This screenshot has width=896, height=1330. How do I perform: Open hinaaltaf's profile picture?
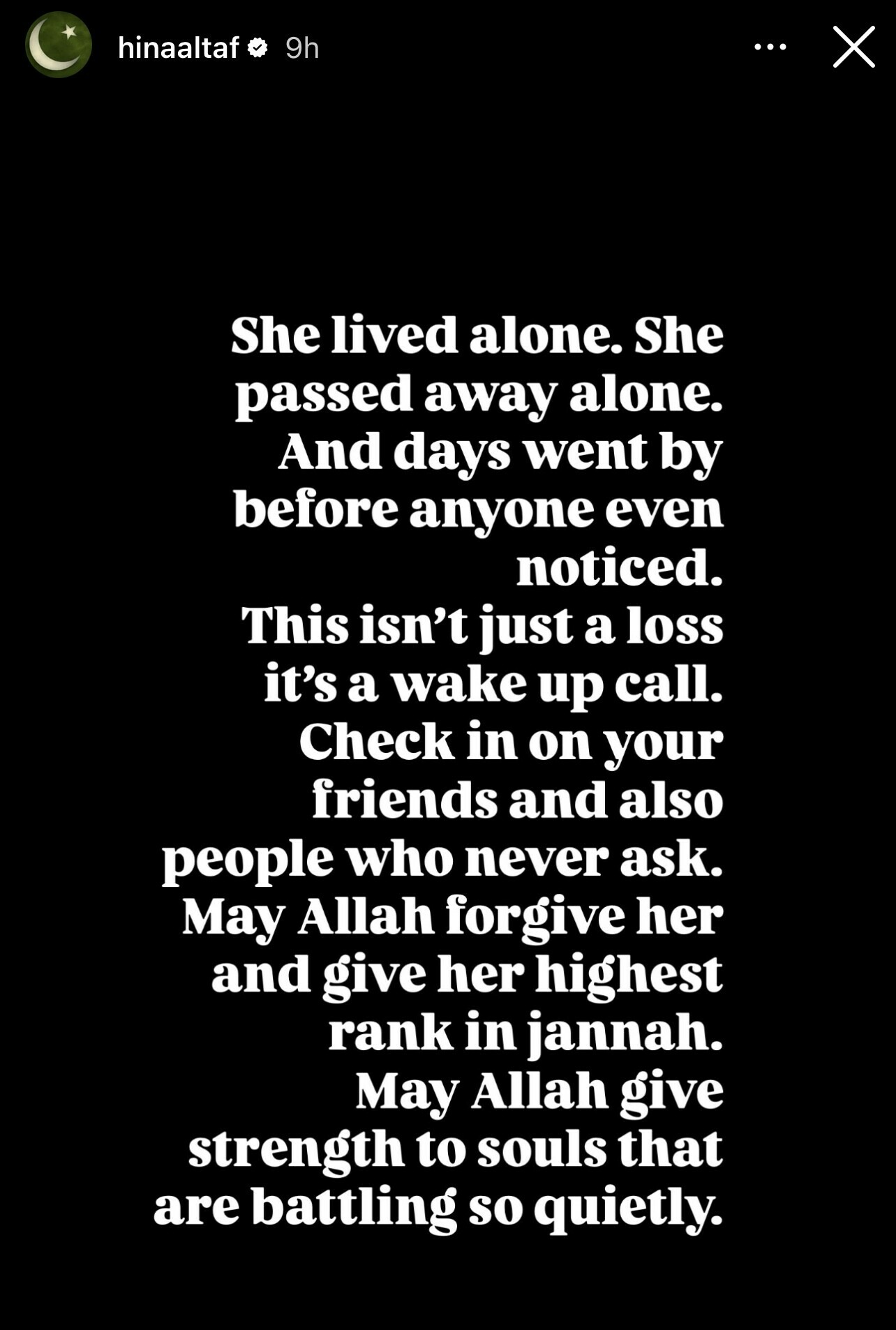[59, 45]
